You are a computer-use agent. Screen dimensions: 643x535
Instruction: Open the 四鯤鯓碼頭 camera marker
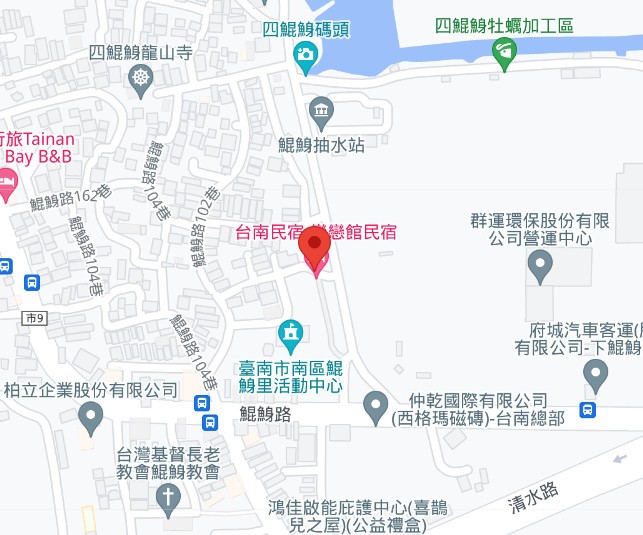[303, 56]
